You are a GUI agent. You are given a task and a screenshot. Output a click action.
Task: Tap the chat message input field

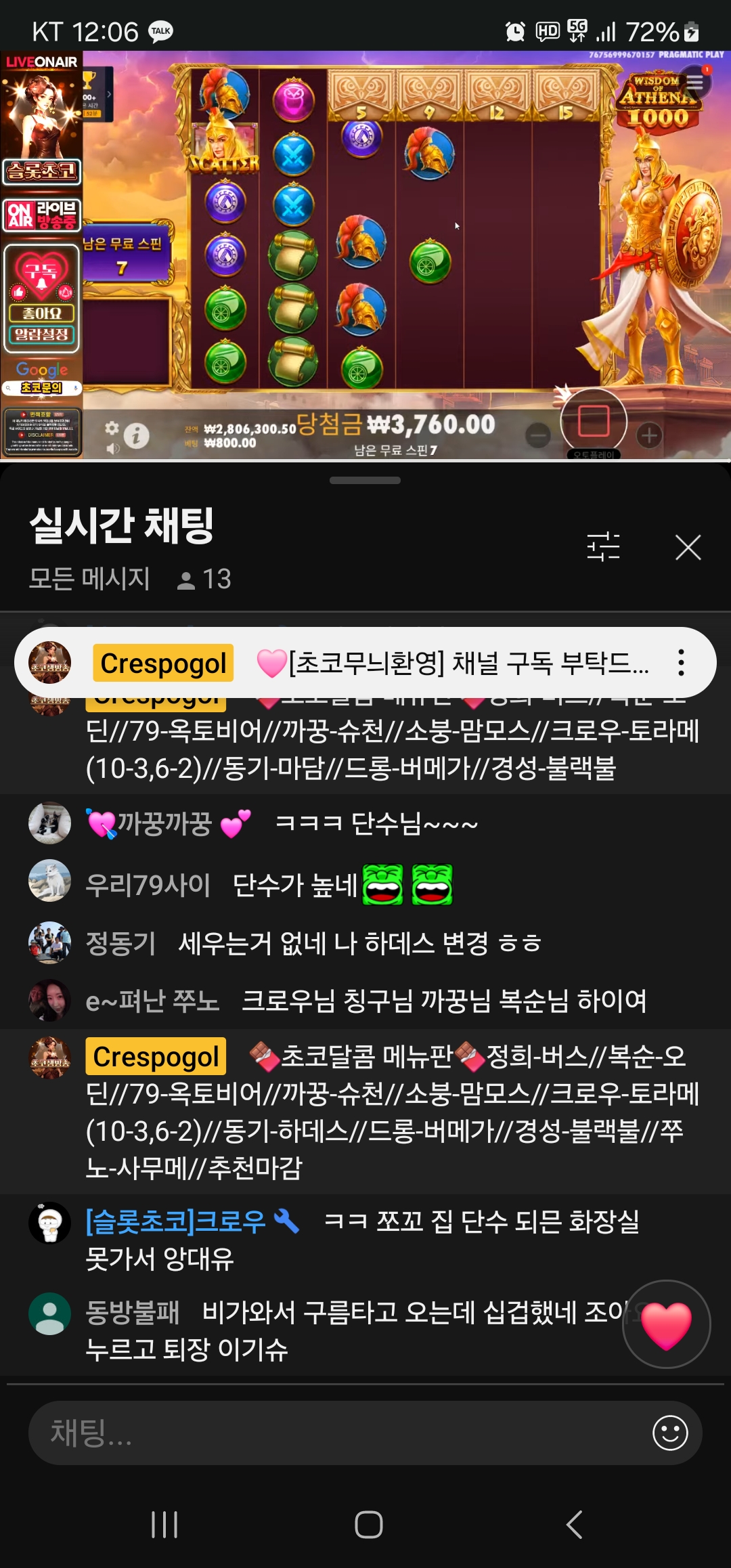point(338,1433)
